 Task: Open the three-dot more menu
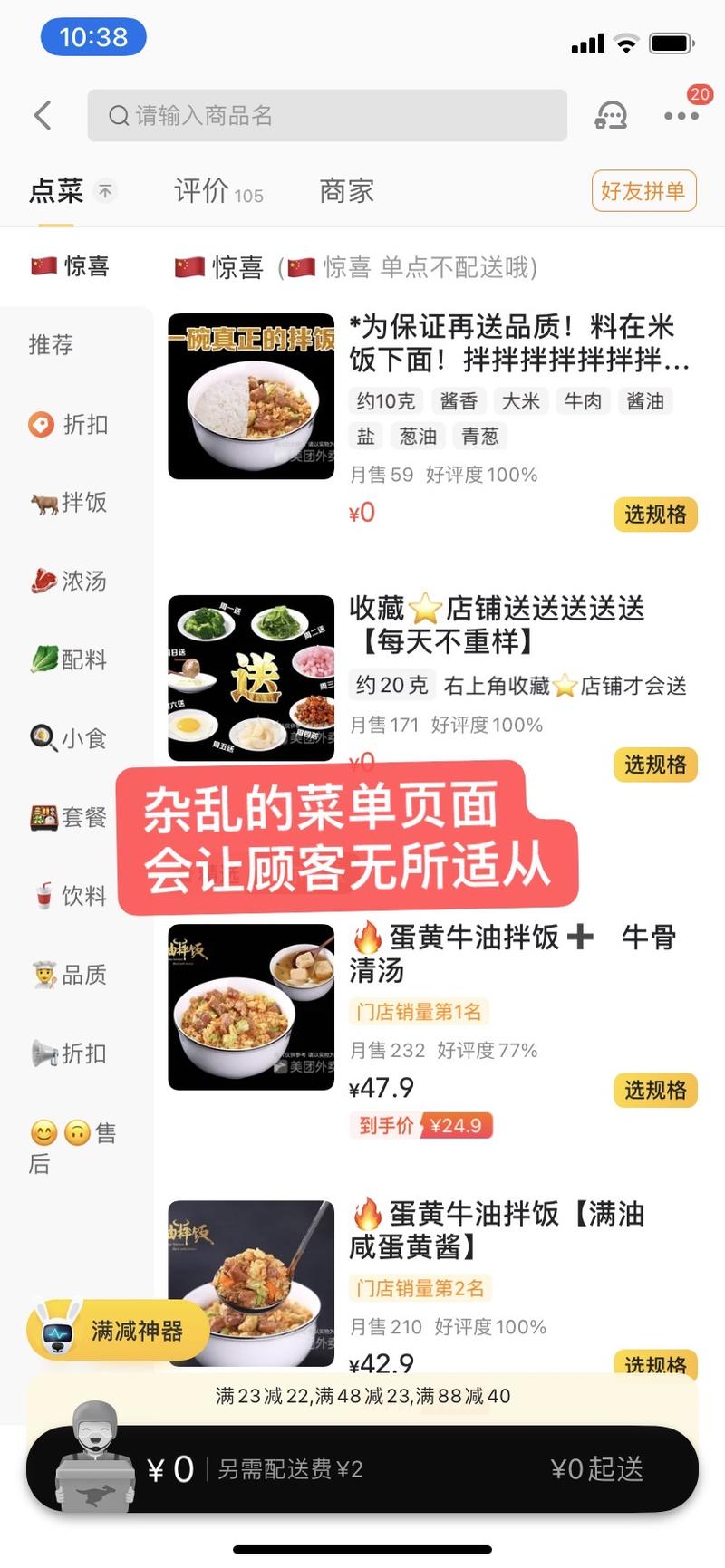(x=681, y=116)
